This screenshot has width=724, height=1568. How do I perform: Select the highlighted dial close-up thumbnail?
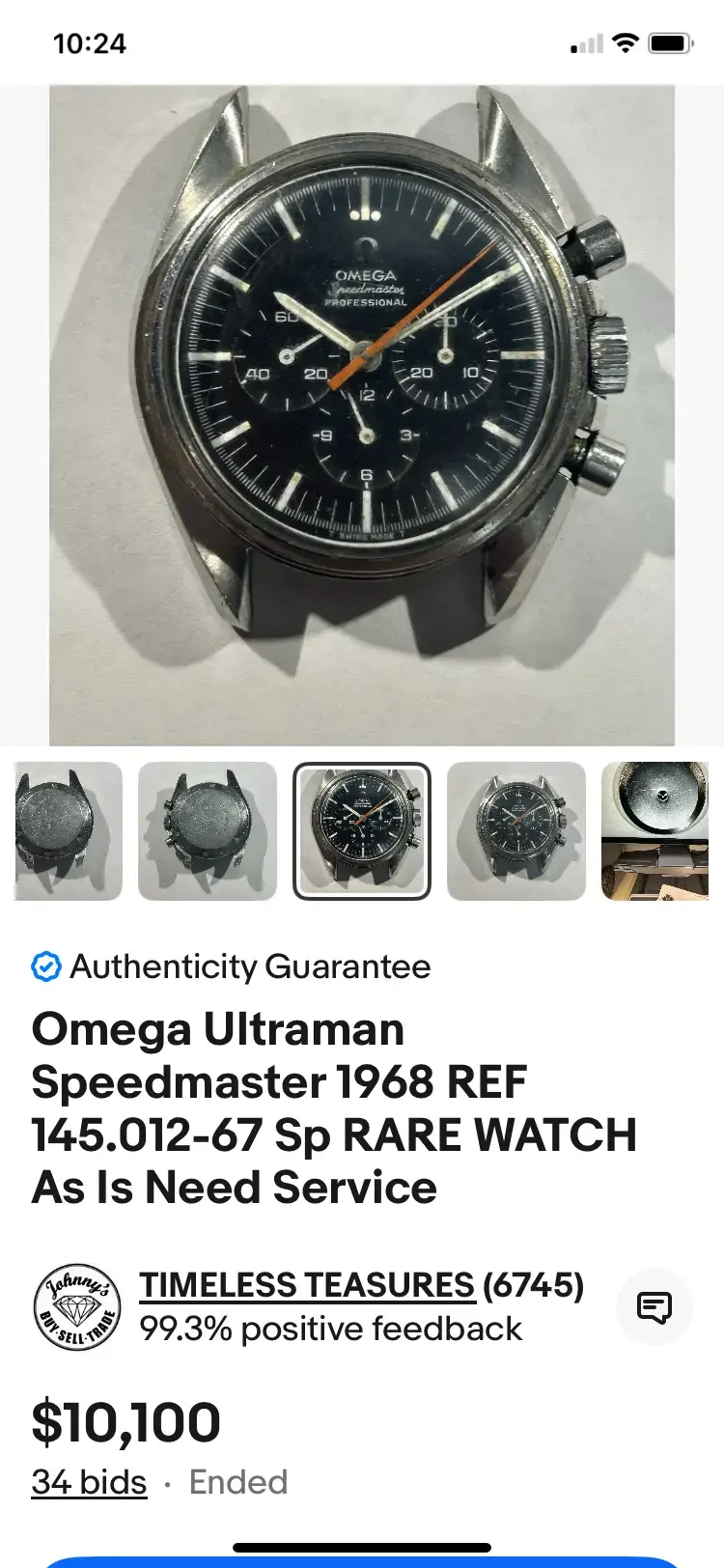[362, 831]
